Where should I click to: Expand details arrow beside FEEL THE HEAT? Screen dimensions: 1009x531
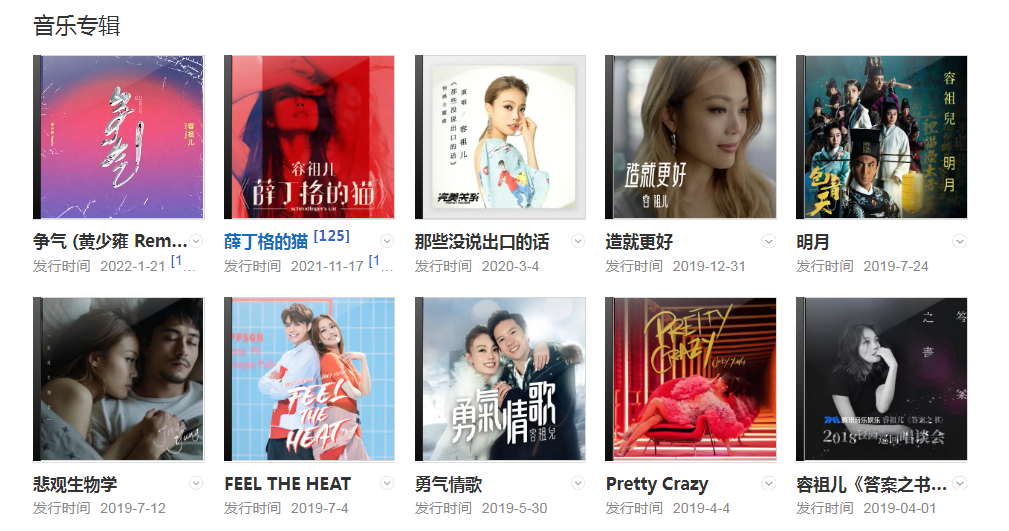click(x=388, y=483)
